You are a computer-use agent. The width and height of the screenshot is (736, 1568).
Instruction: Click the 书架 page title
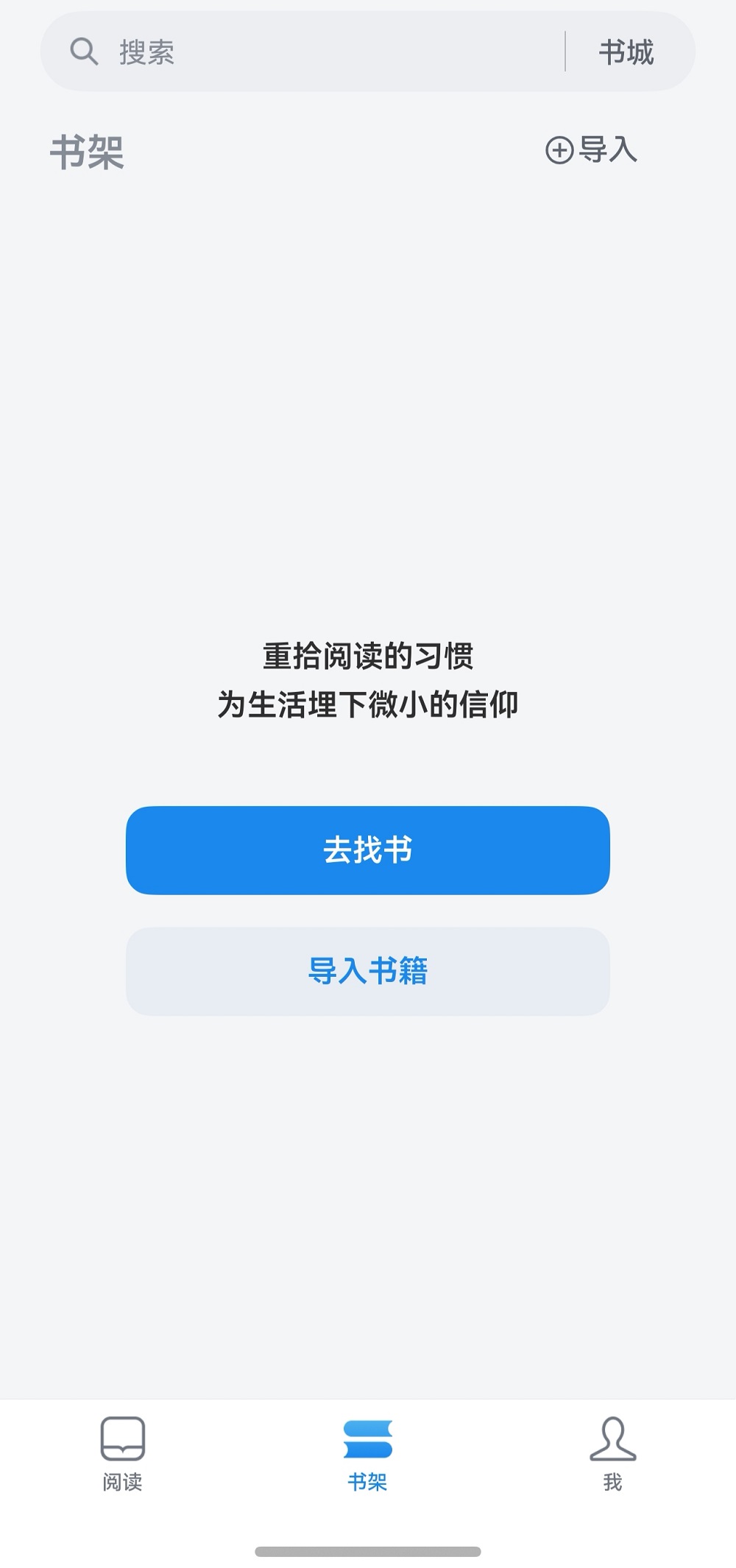88,149
